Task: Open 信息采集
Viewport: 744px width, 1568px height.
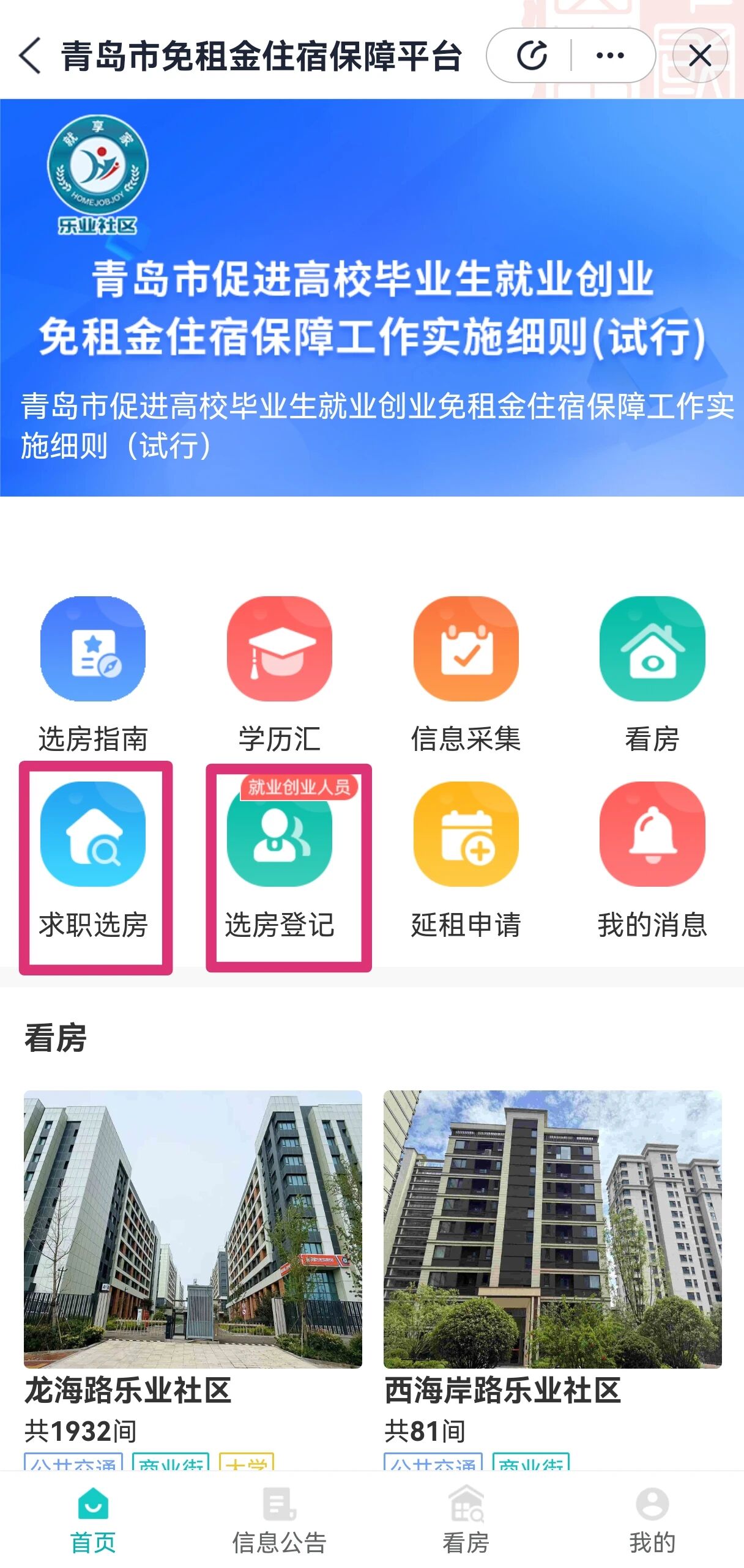Action: (466, 673)
